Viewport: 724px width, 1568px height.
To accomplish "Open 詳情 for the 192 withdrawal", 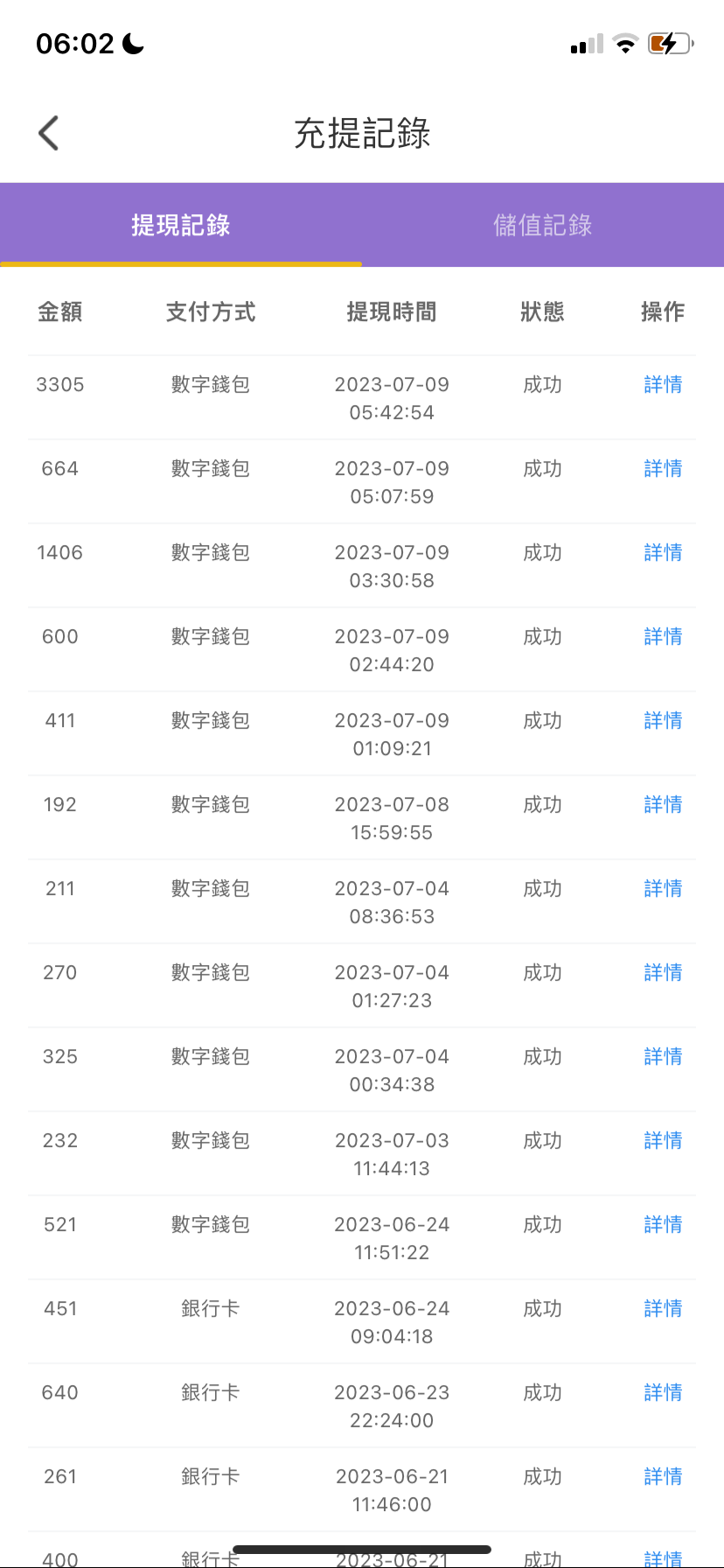I will click(x=663, y=805).
